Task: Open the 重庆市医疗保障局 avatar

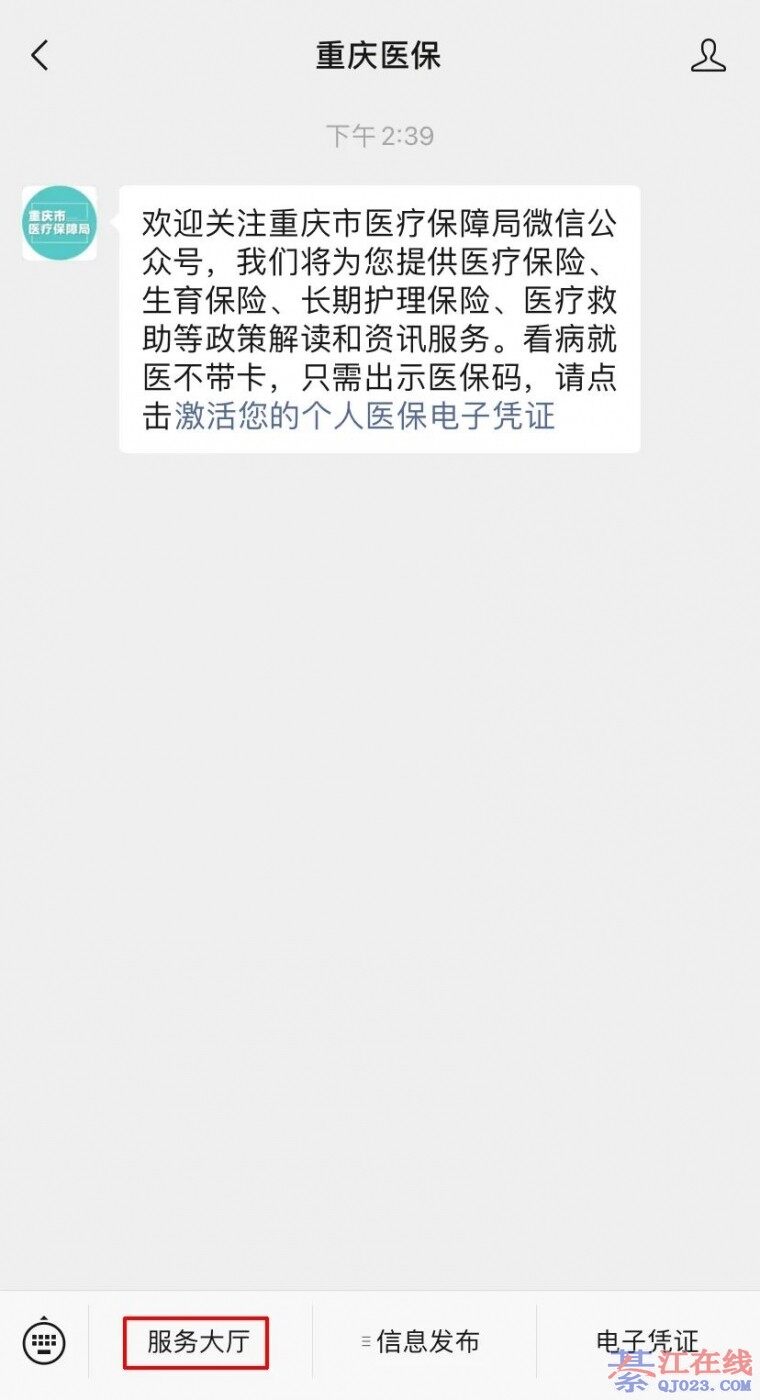Action: pyautogui.click(x=60, y=223)
